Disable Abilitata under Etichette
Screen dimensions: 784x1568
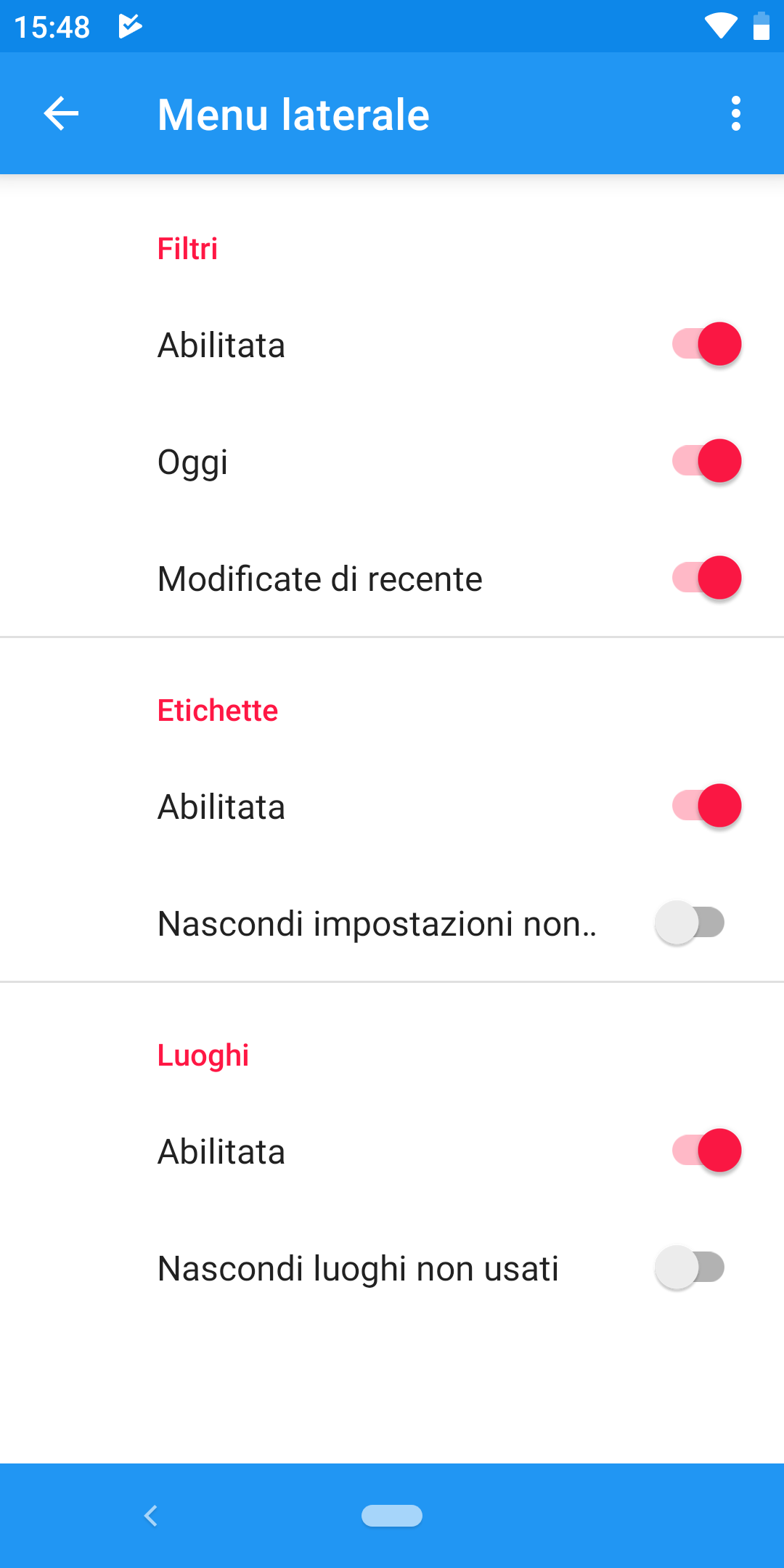pos(706,806)
